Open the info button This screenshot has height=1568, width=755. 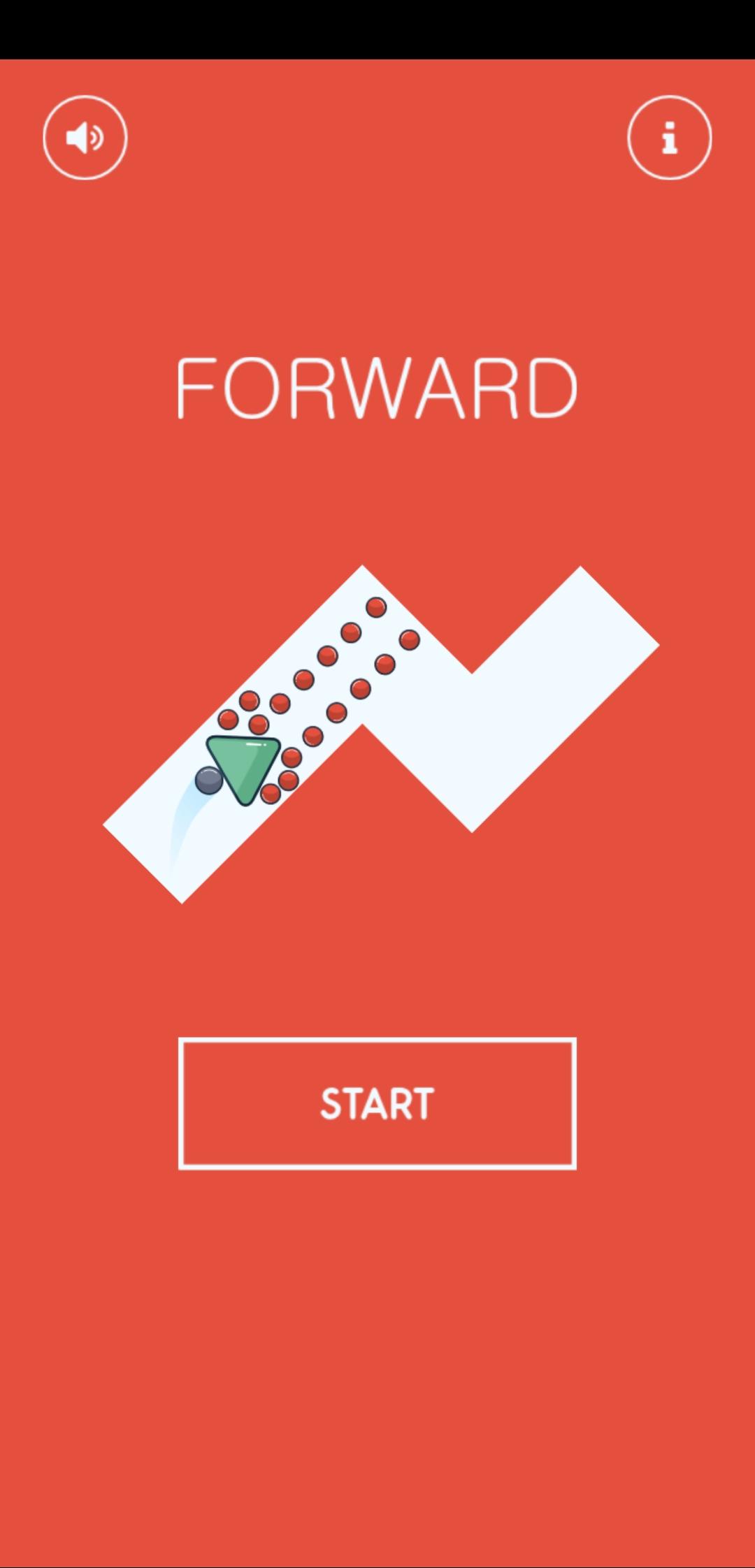(669, 138)
